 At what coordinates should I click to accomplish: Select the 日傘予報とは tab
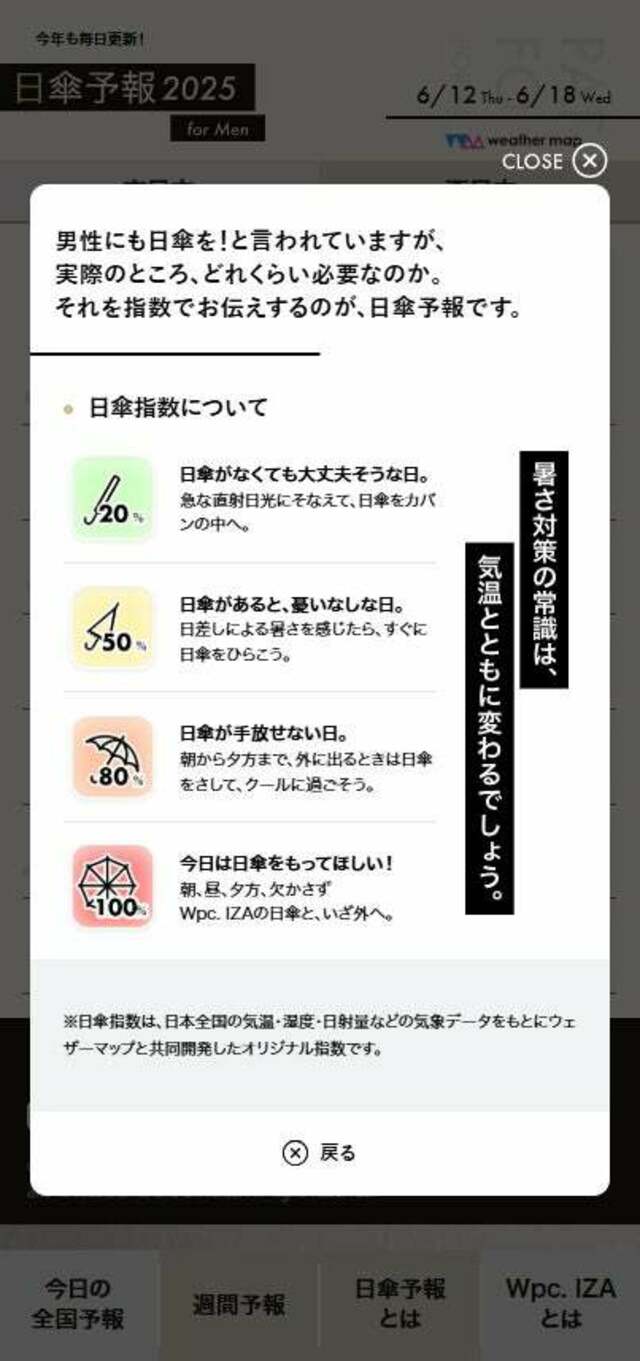coord(399,1304)
